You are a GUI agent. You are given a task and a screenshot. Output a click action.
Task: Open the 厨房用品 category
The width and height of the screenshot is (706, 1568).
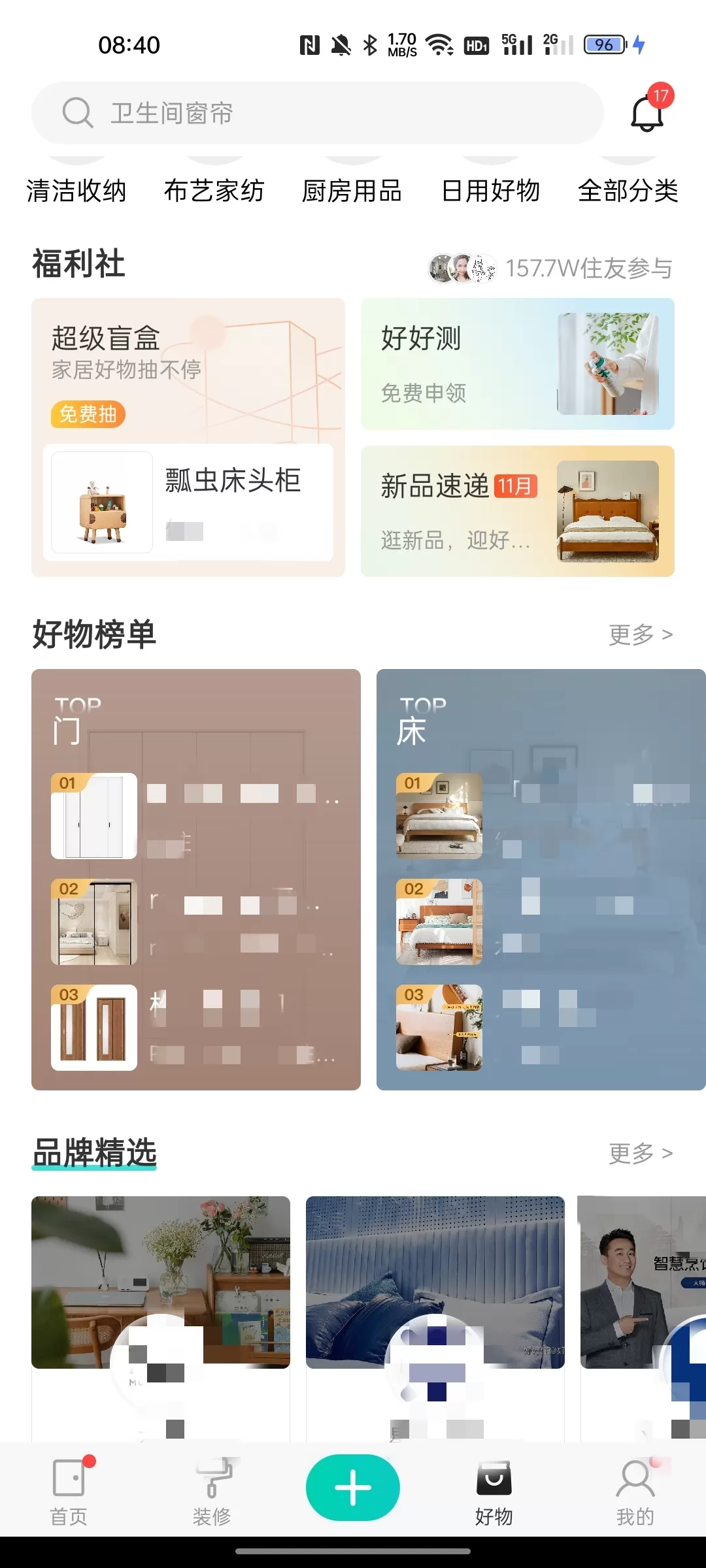pyautogui.click(x=352, y=190)
